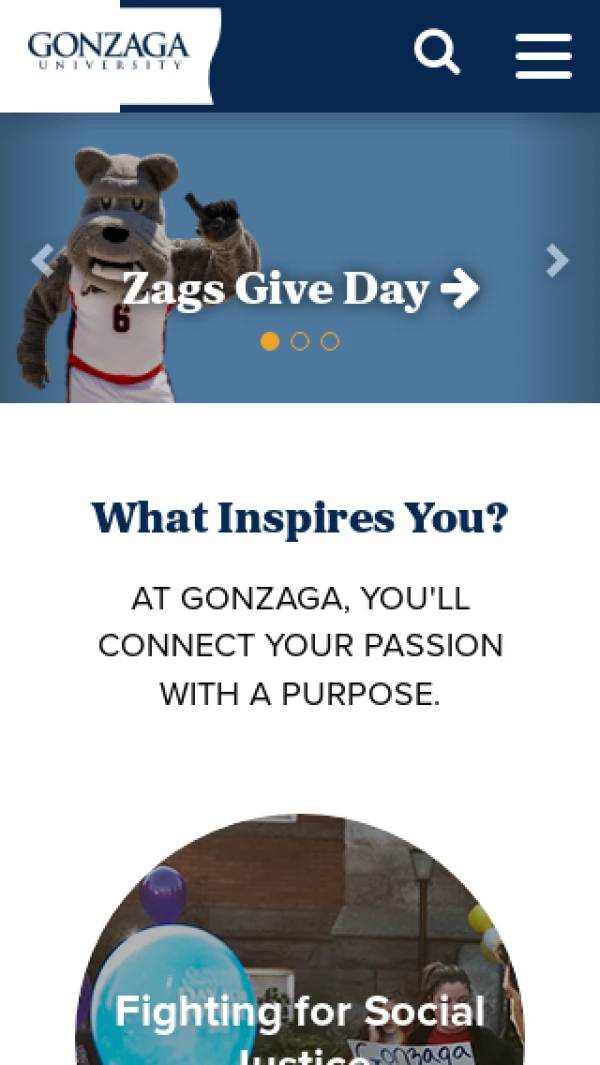Go to the Gonzaga University homepage logo
The width and height of the screenshot is (600, 1065).
pyautogui.click(x=108, y=50)
